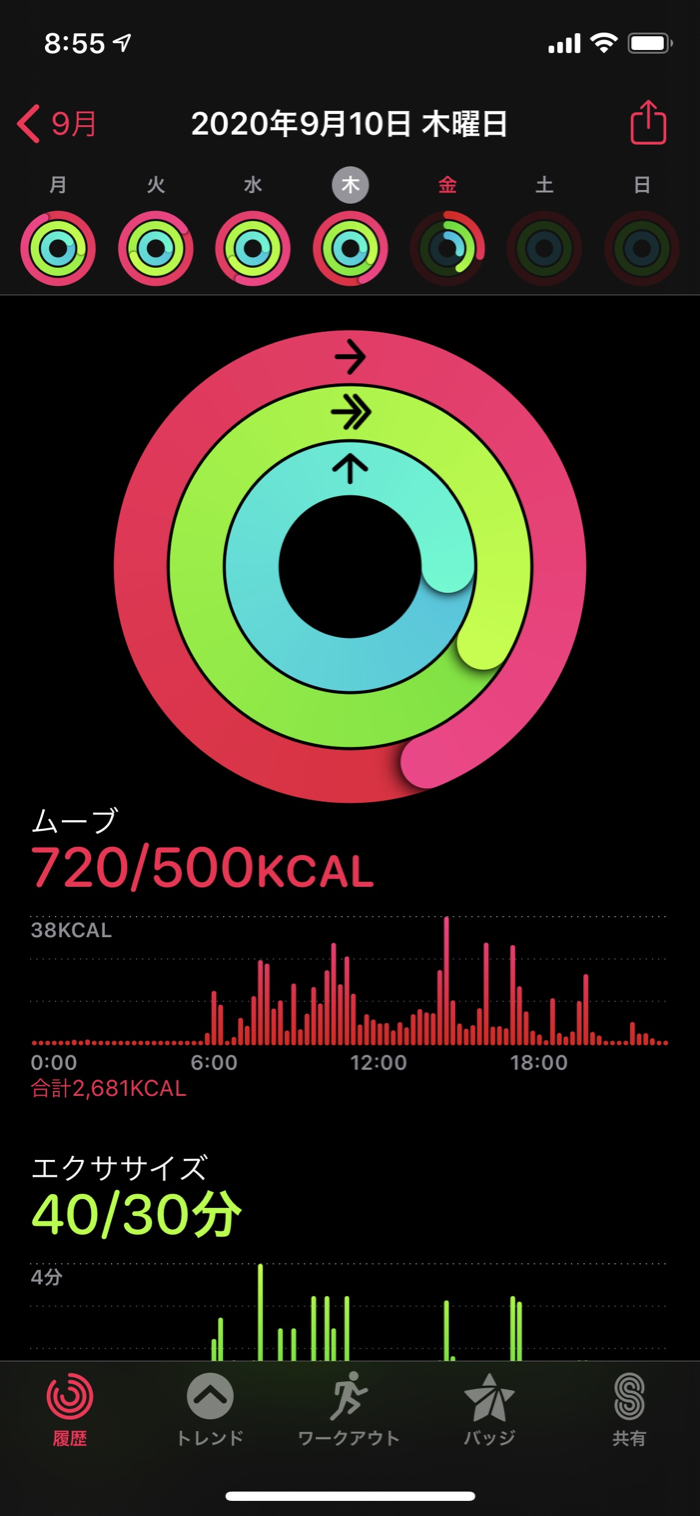Select Sunday (日) activity rings
The image size is (700, 1516).
[x=642, y=248]
